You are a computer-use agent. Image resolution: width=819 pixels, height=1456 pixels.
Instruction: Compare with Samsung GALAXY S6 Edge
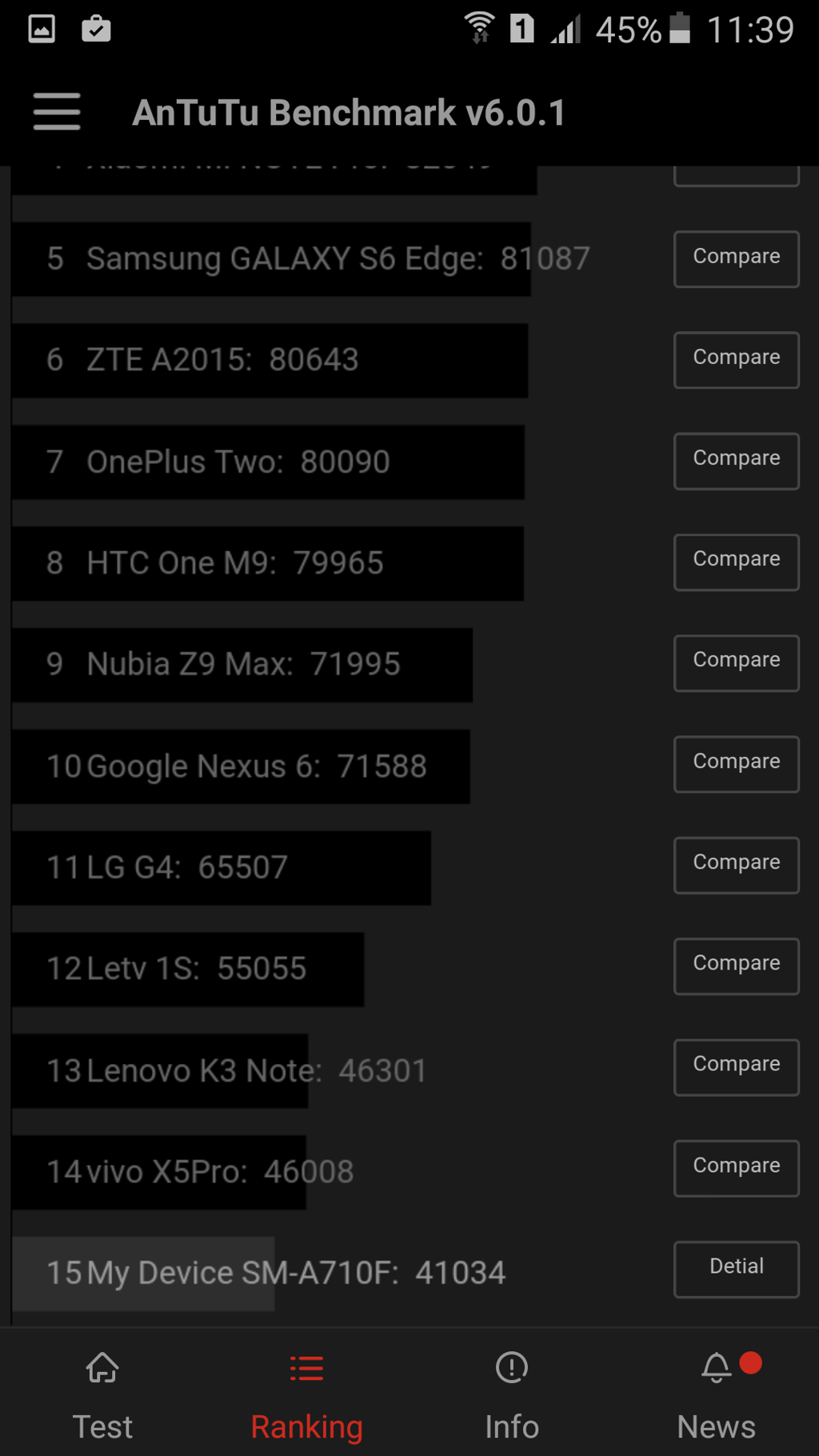[x=736, y=258]
